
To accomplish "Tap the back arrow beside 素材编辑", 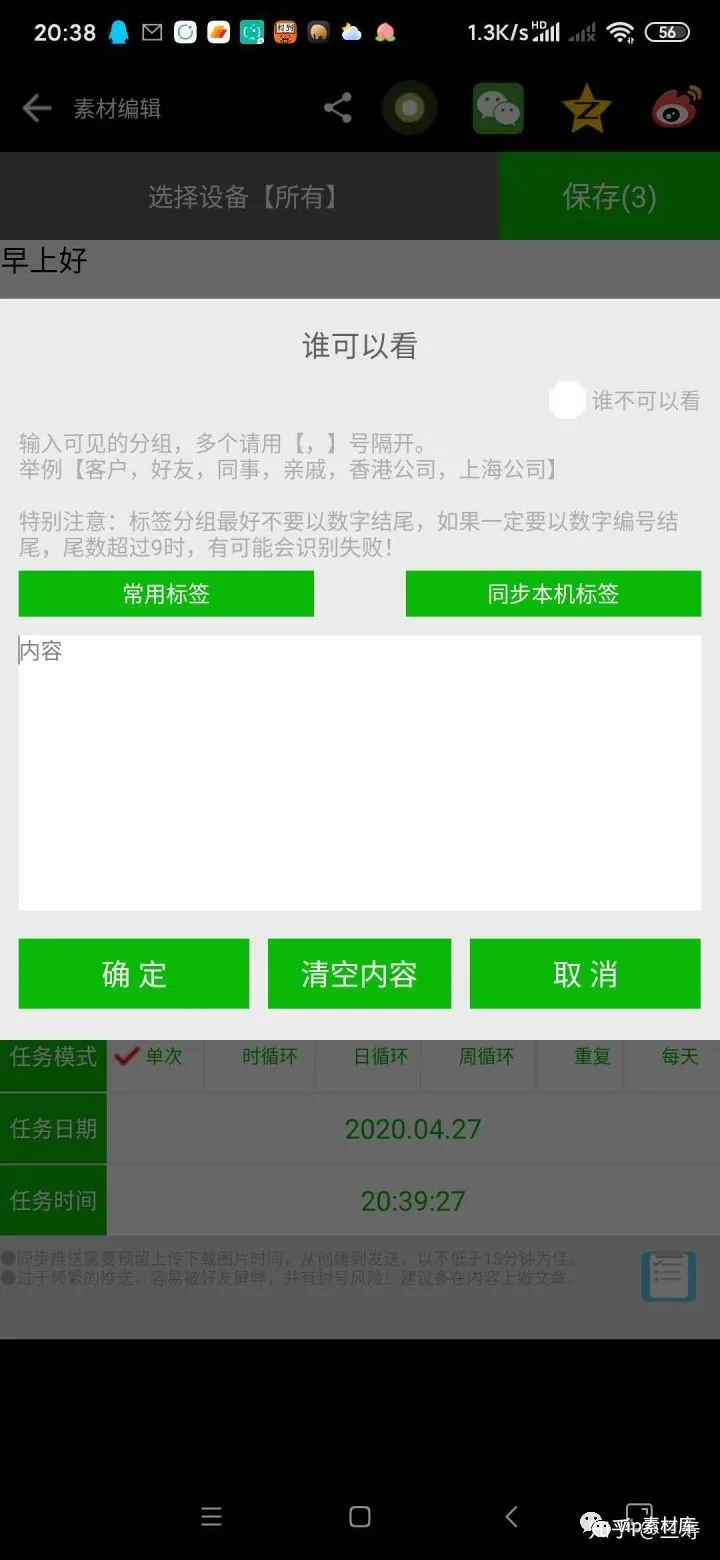I will point(36,108).
